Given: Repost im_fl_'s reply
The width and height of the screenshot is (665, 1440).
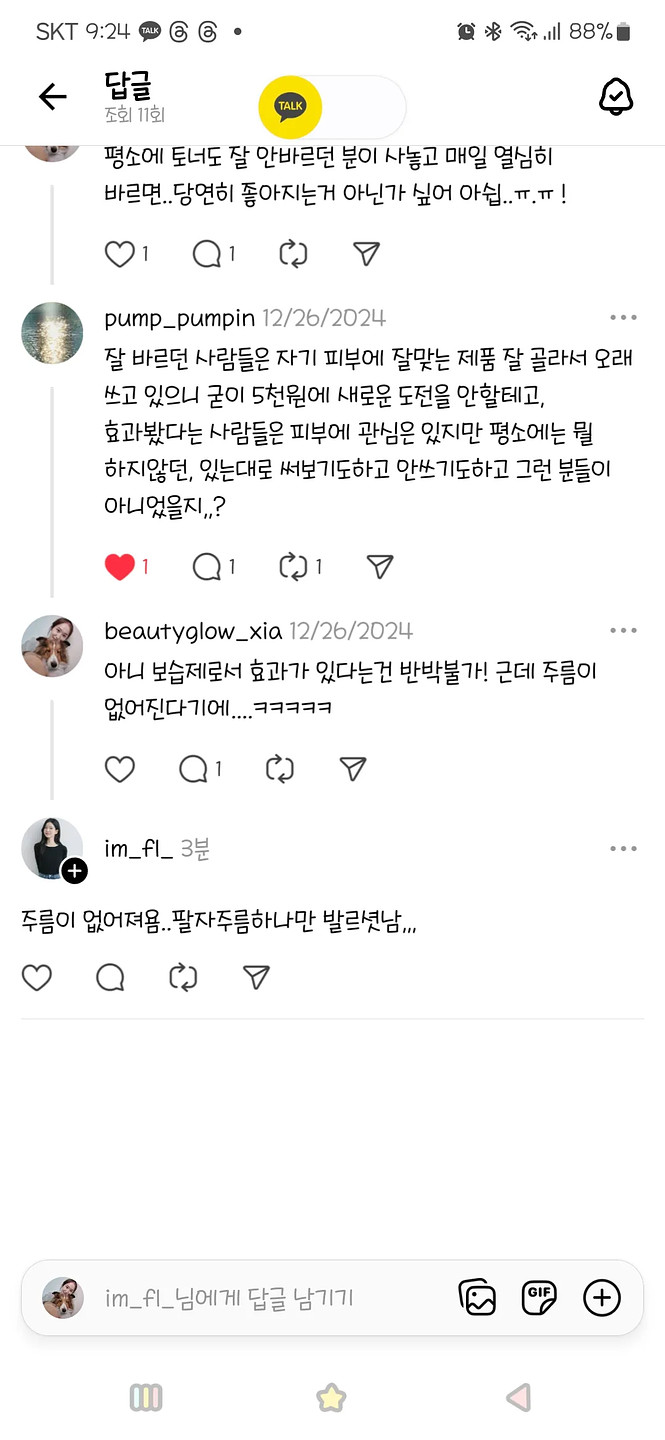Looking at the screenshot, I should point(183,977).
